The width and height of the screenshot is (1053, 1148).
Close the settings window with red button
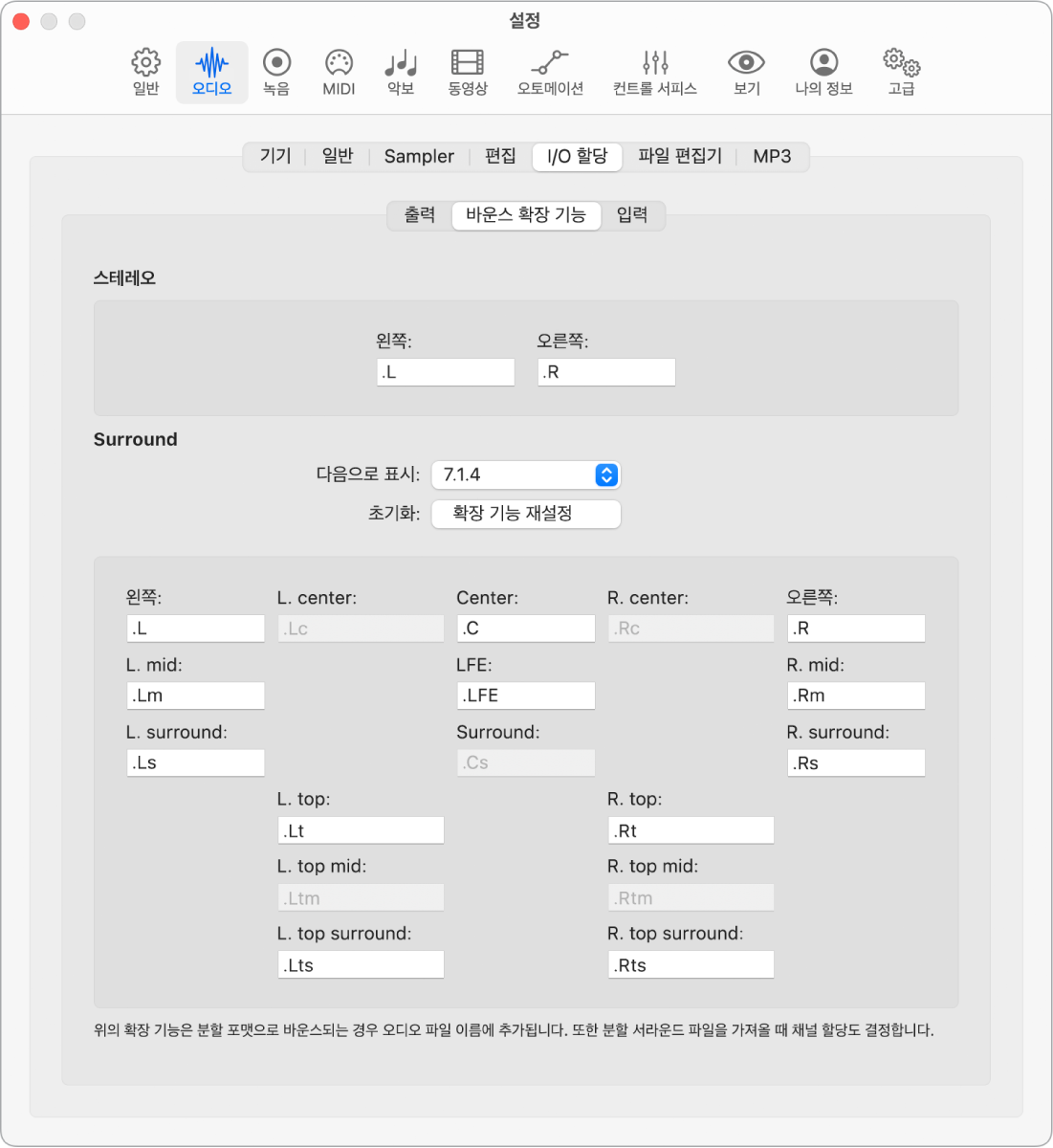pos(21,21)
